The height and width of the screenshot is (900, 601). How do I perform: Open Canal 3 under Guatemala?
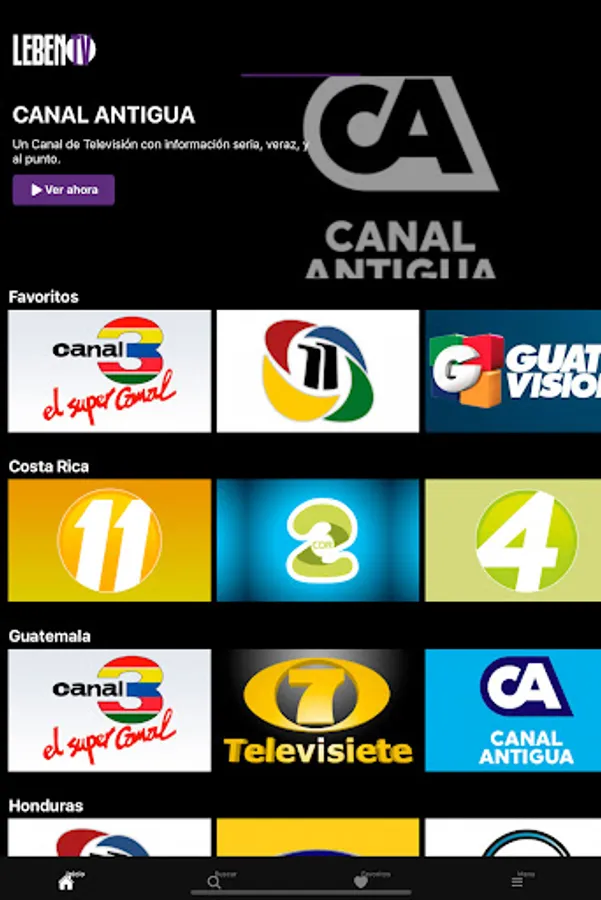[x=110, y=710]
